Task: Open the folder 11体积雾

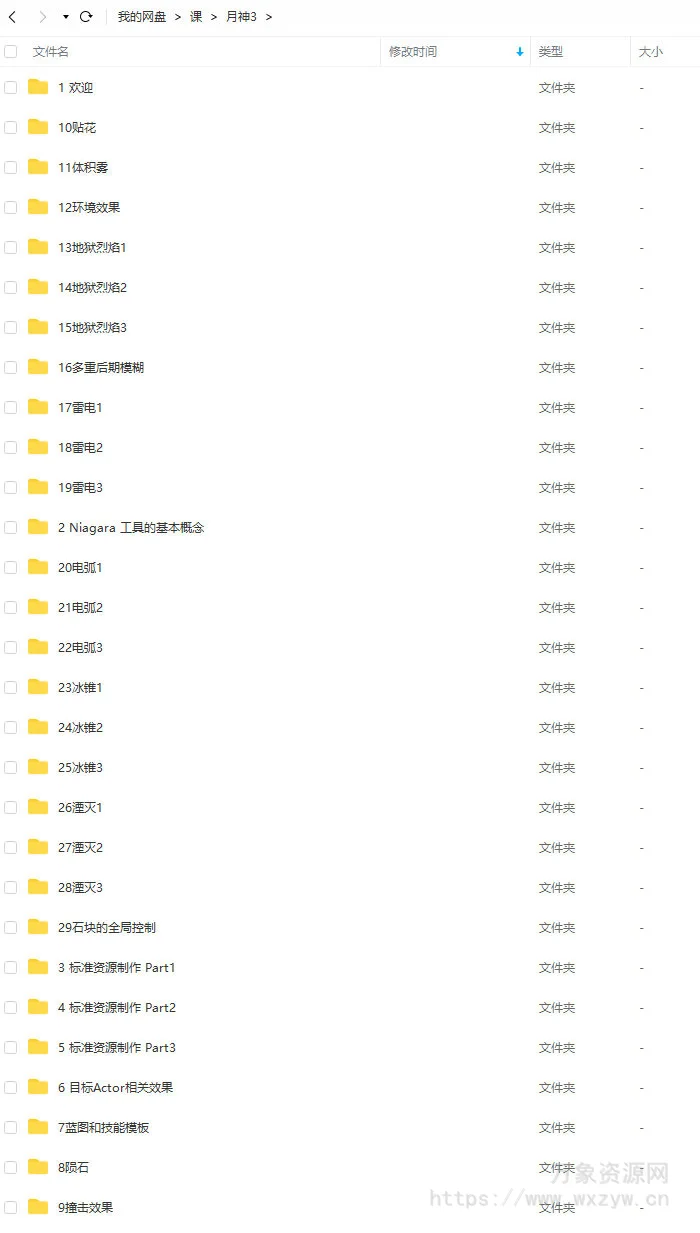Action: (x=83, y=168)
